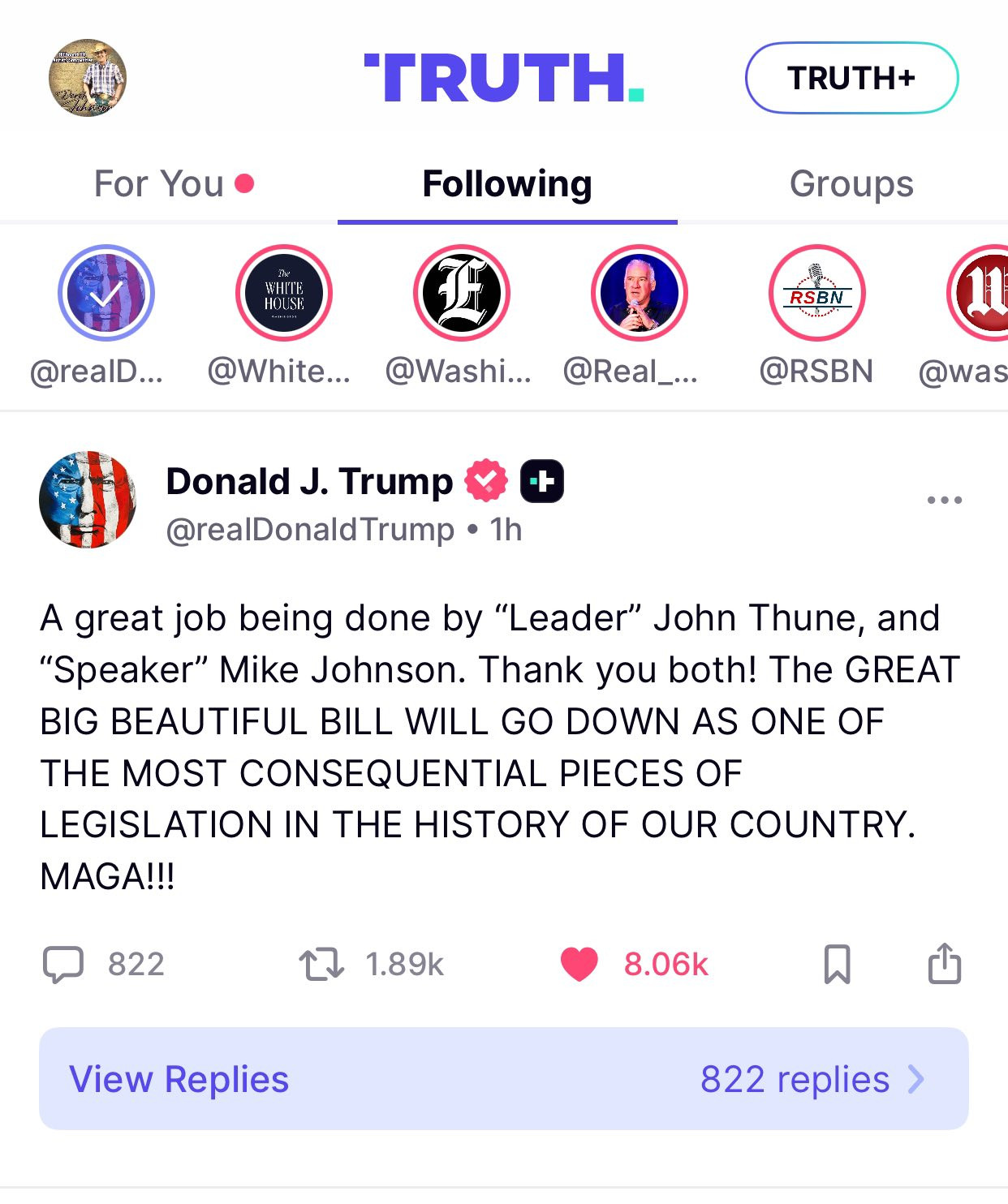Bookmark Donald J. Trump's post
This screenshot has width=1008, height=1204.
pyautogui.click(x=837, y=965)
